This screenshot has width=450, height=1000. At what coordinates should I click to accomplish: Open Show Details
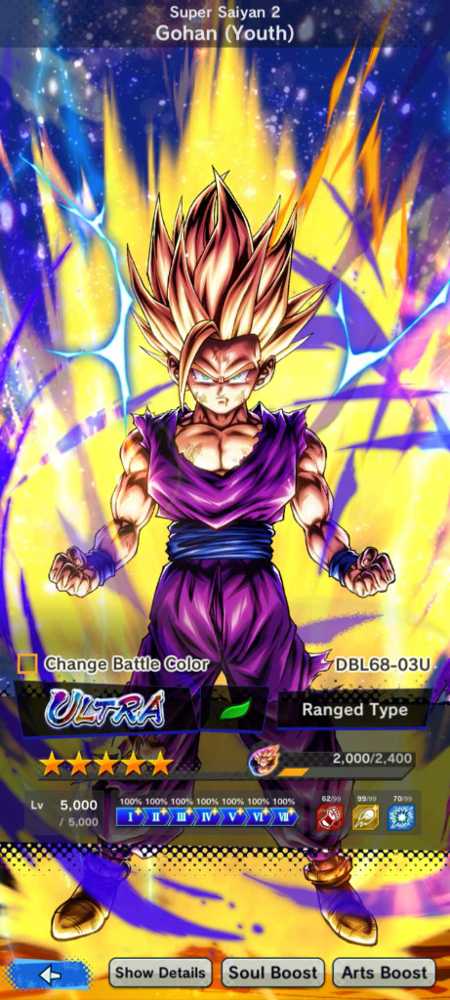160,973
